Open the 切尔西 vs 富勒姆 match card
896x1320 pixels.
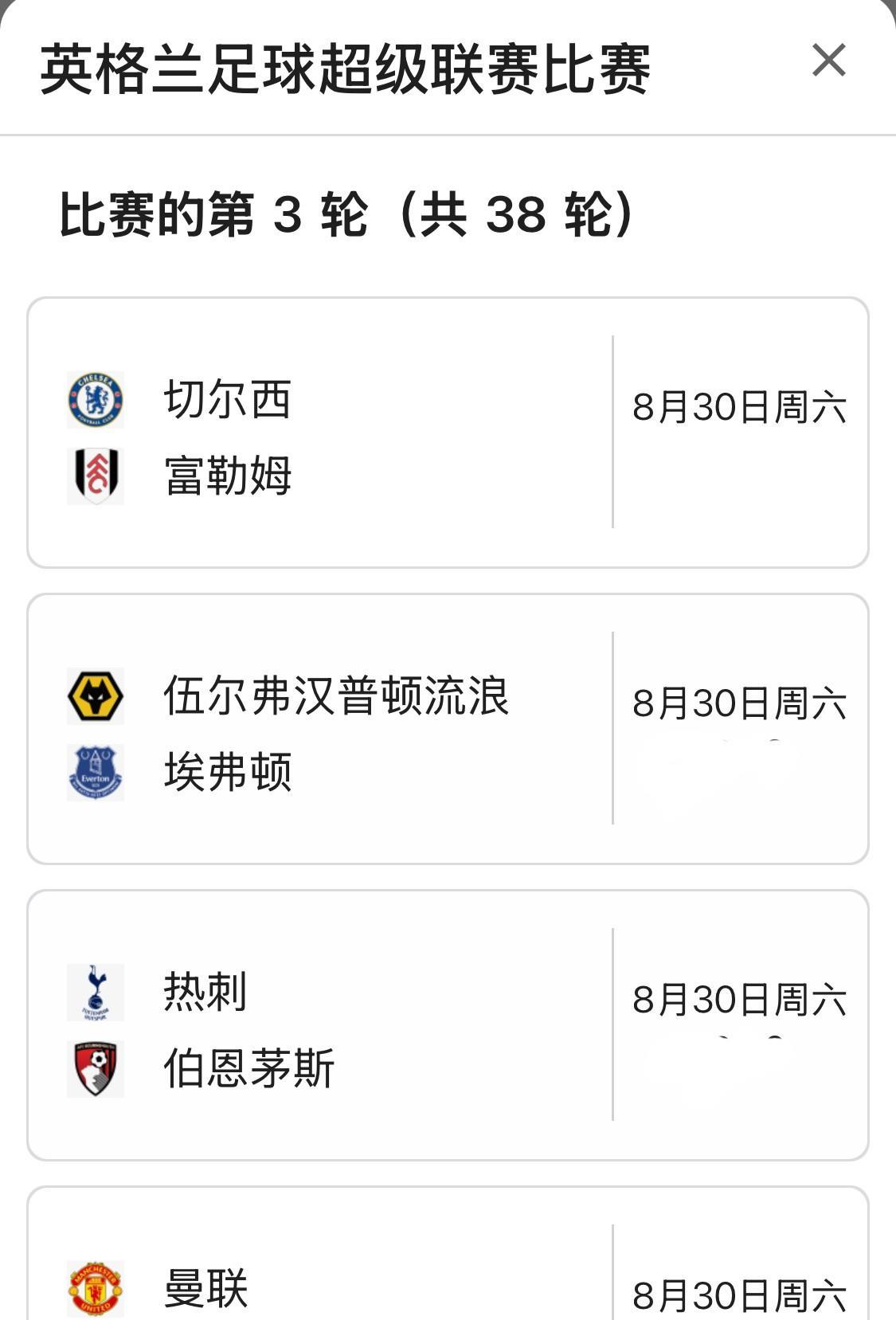pos(448,433)
